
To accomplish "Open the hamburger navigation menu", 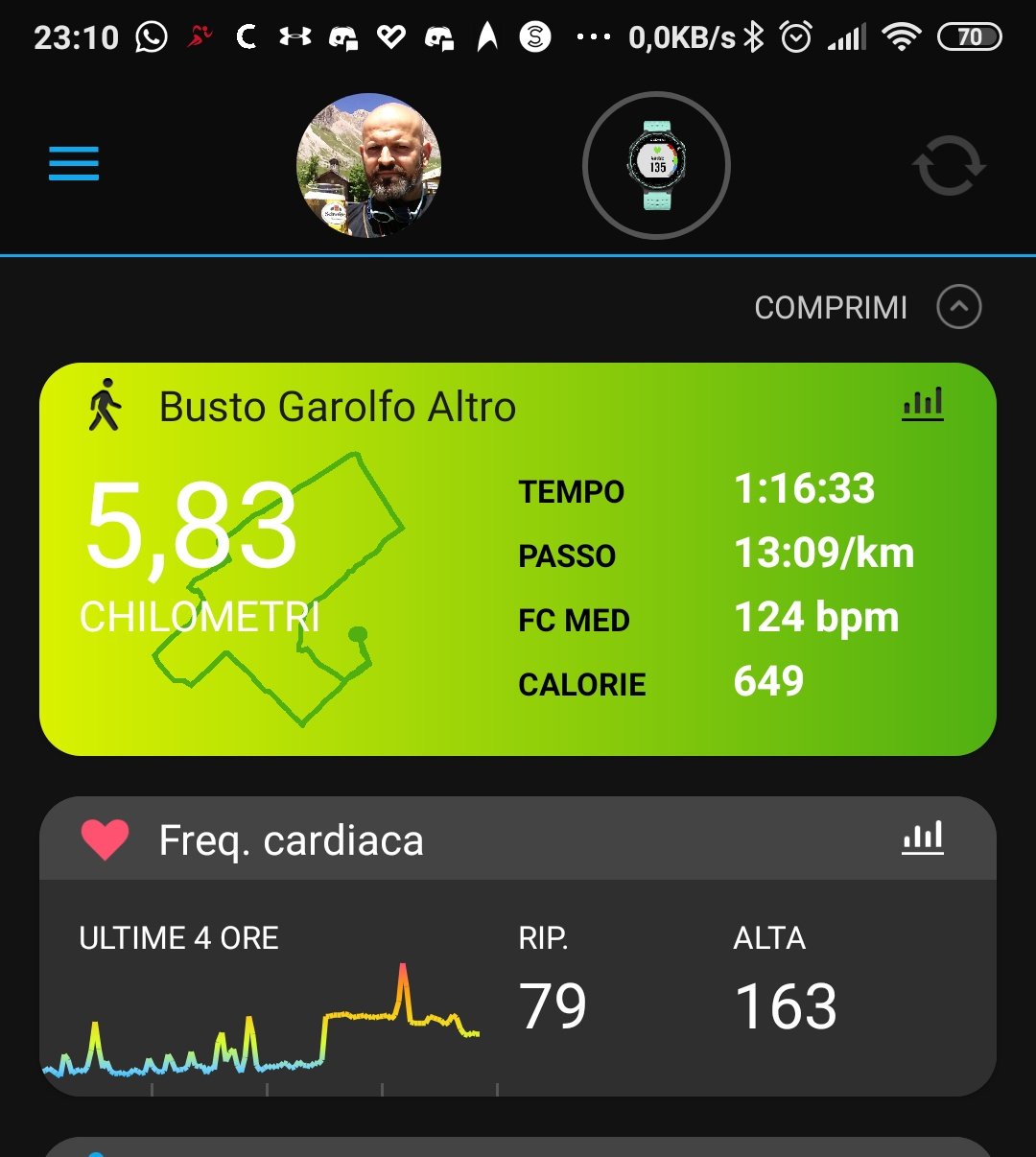I will (x=74, y=164).
